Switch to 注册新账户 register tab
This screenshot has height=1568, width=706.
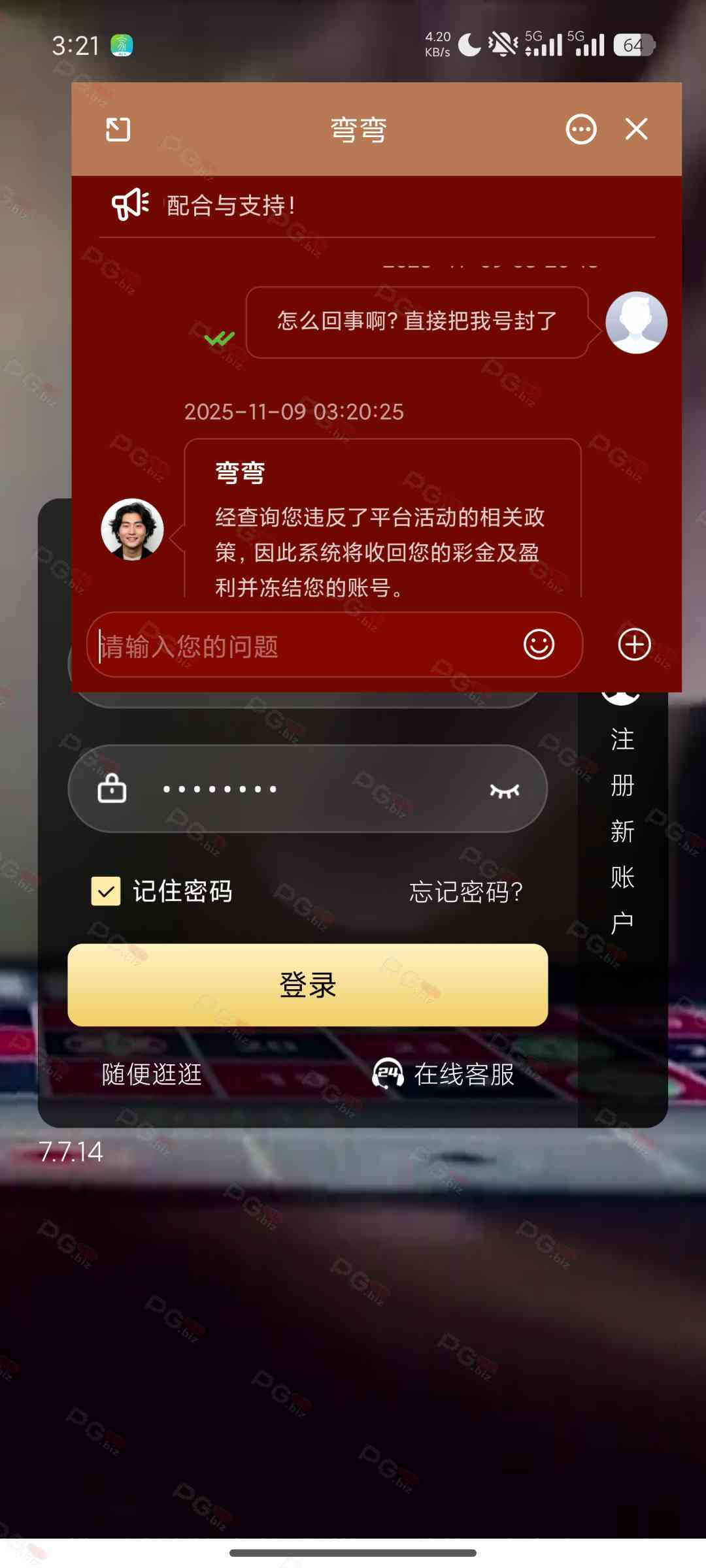(622, 830)
